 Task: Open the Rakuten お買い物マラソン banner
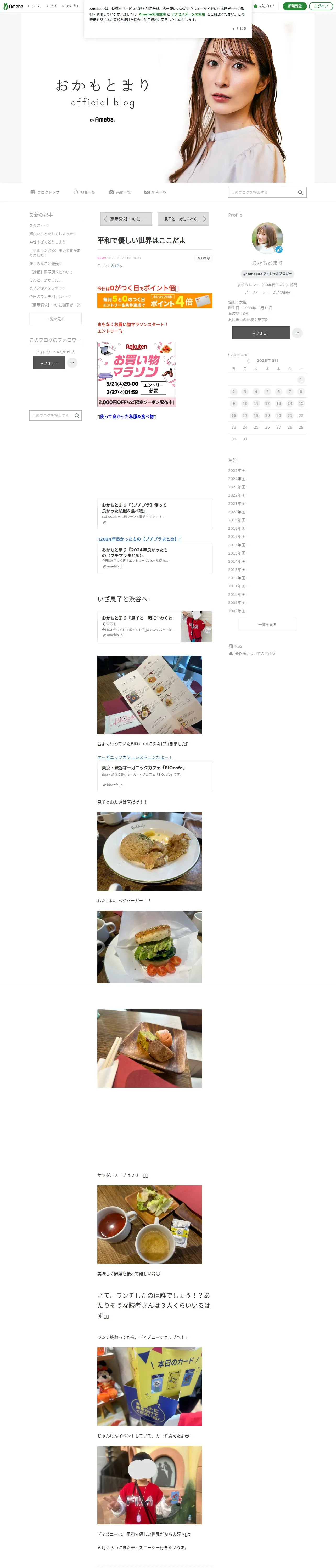click(x=137, y=374)
